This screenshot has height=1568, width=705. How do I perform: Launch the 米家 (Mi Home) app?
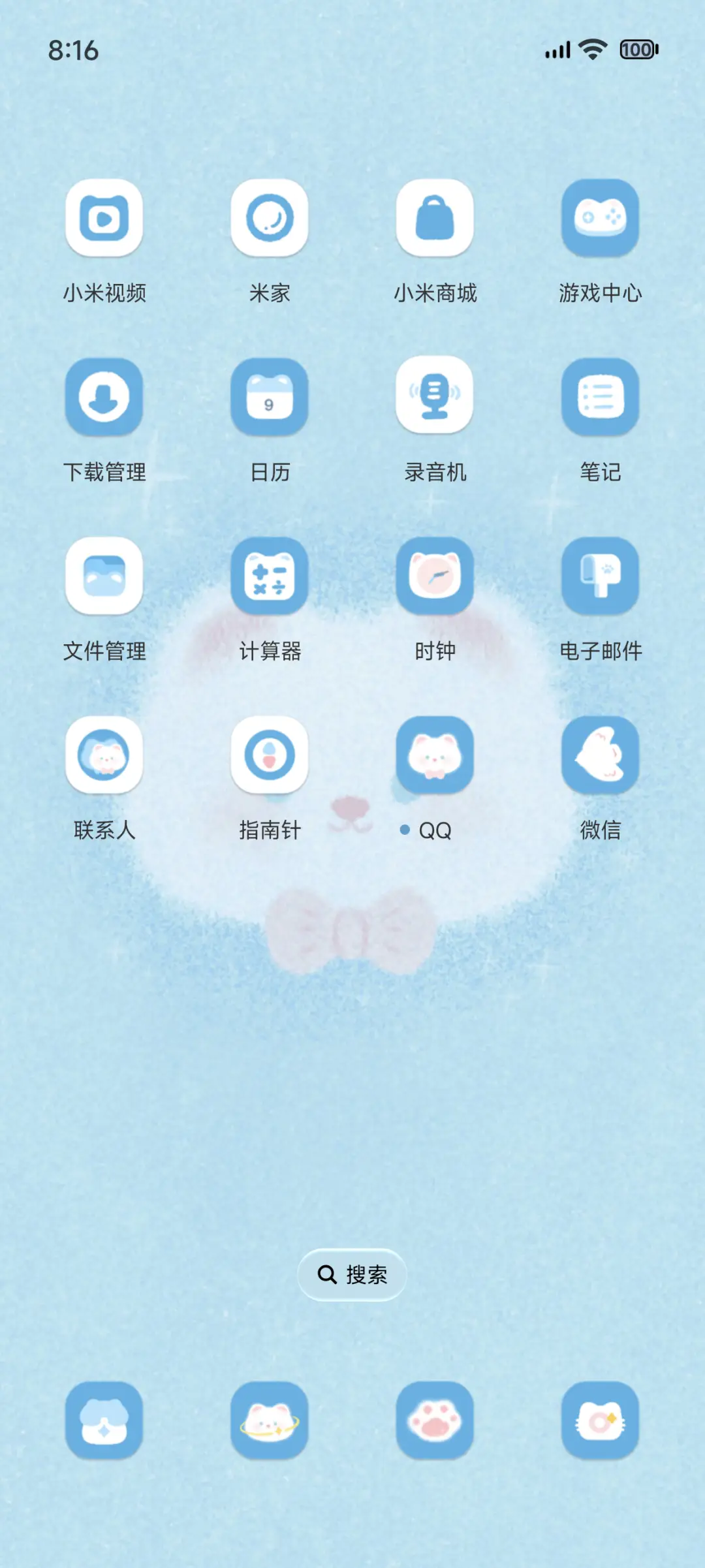coord(270,220)
